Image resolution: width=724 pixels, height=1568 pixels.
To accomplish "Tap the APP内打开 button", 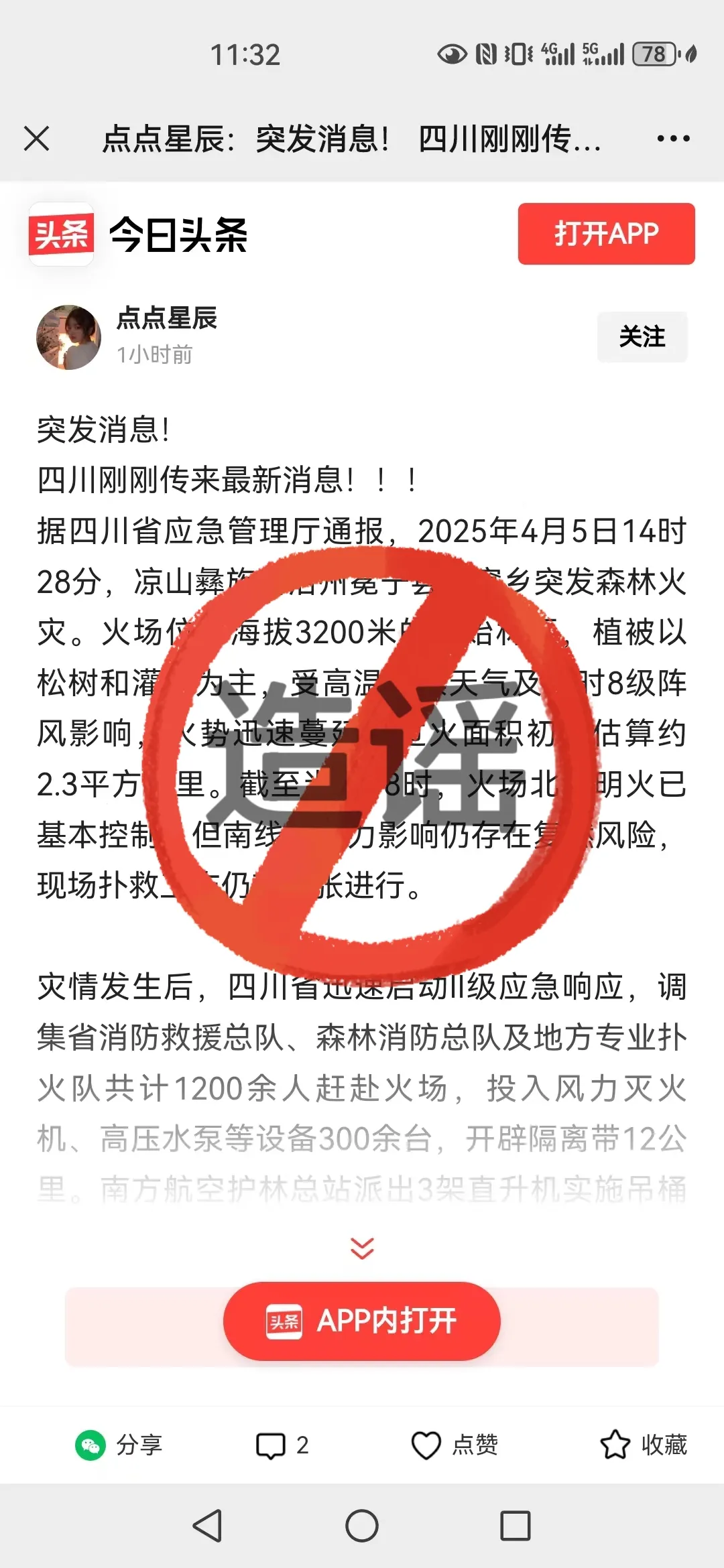I will point(362,1321).
